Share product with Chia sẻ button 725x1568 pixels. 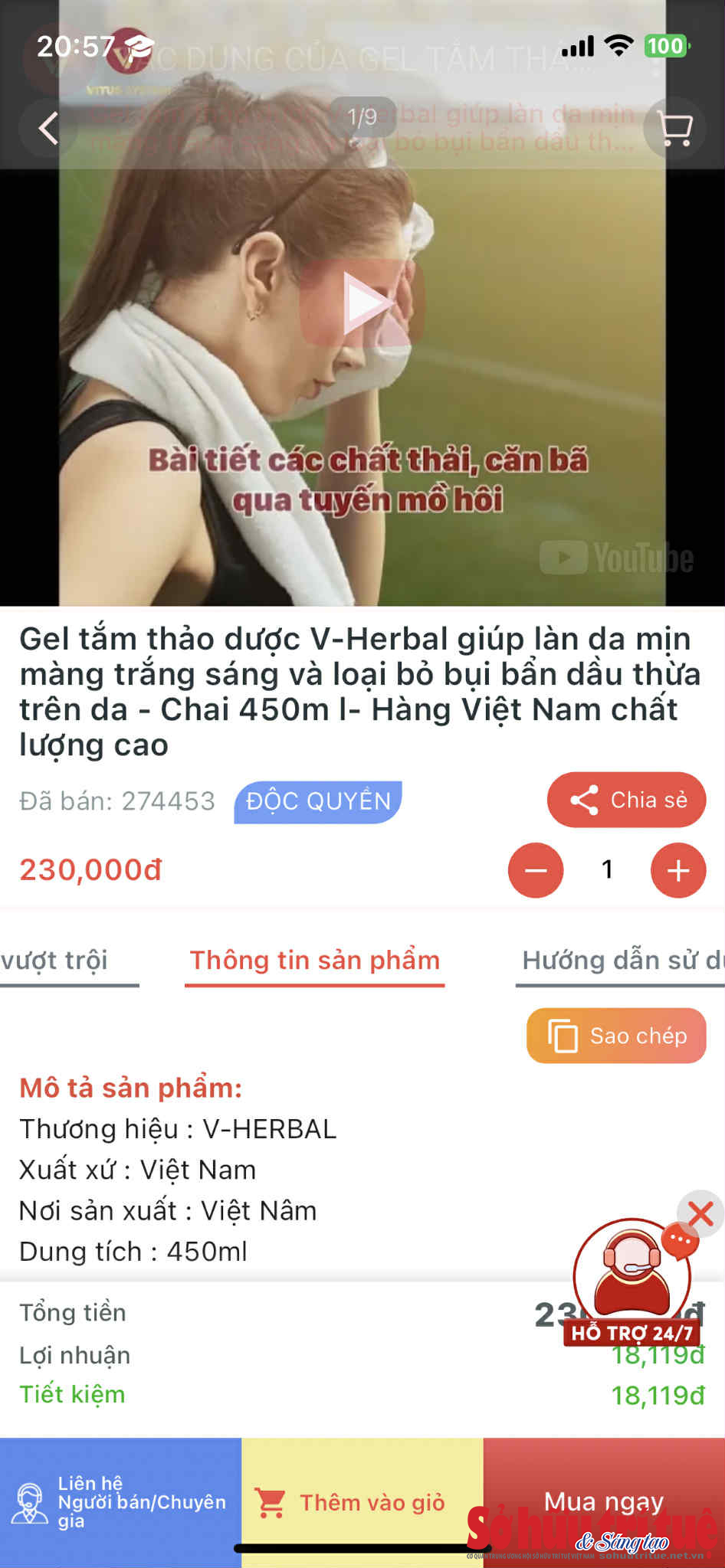pyautogui.click(x=626, y=800)
